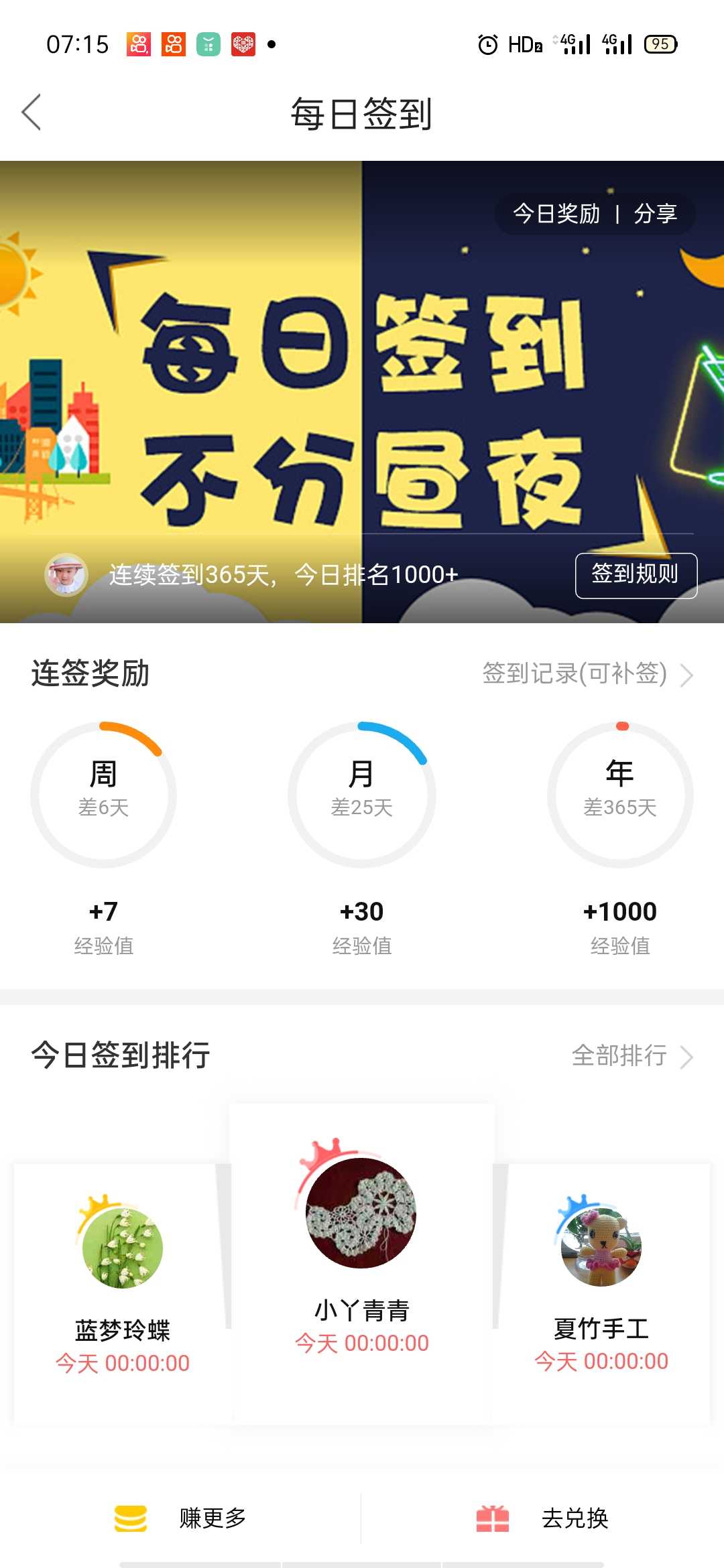Open 今日奖励 today's reward

tap(556, 214)
